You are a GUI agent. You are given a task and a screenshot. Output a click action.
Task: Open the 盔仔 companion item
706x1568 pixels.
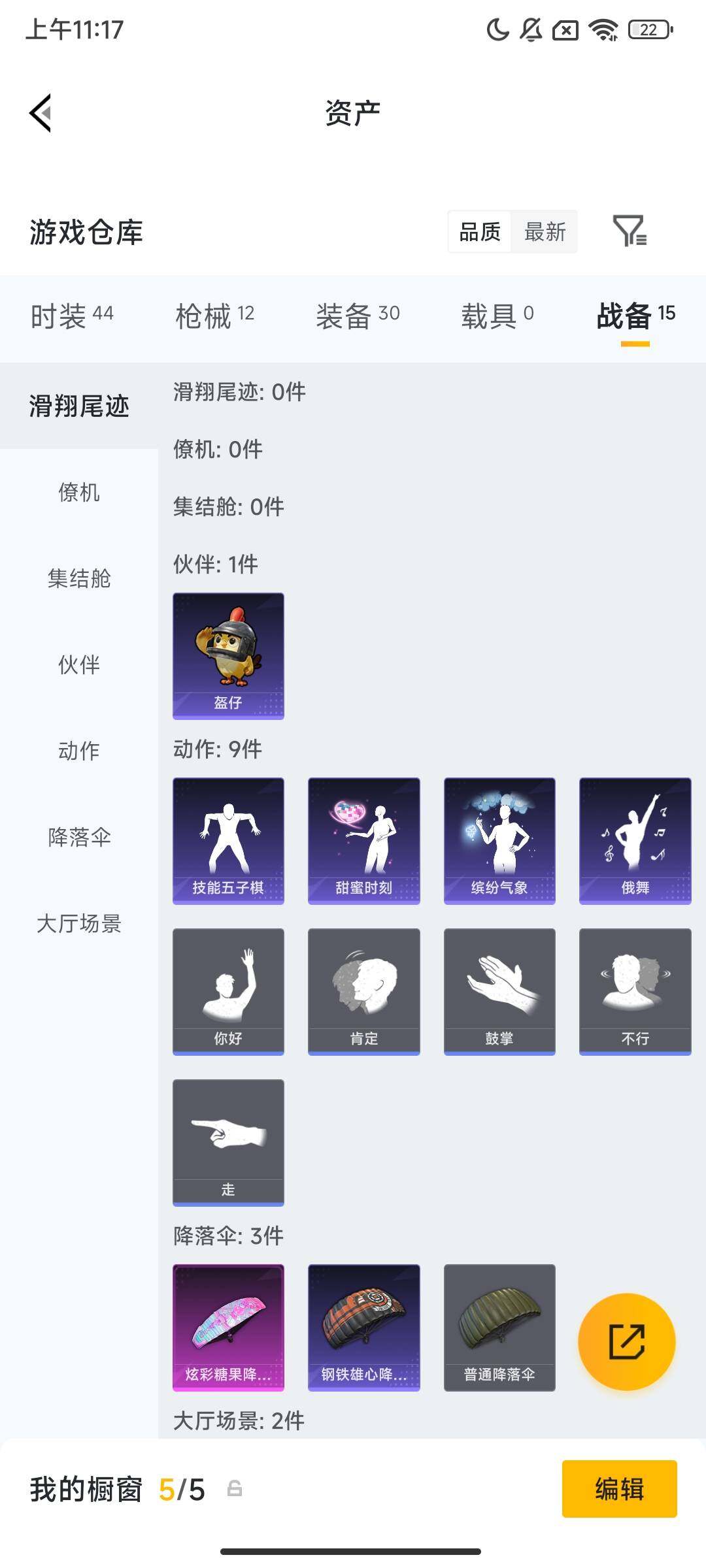tap(228, 655)
